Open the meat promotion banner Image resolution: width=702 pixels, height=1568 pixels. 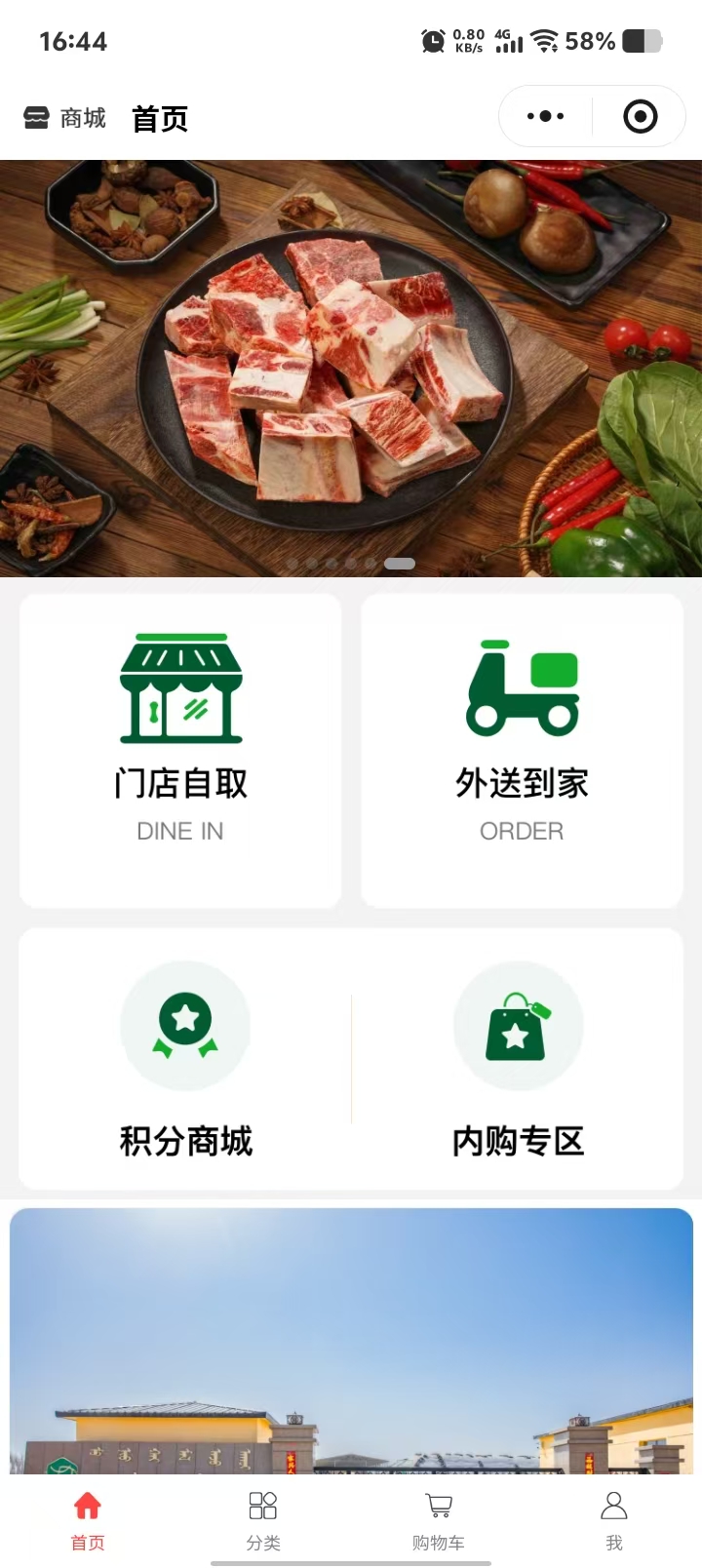pos(351,368)
